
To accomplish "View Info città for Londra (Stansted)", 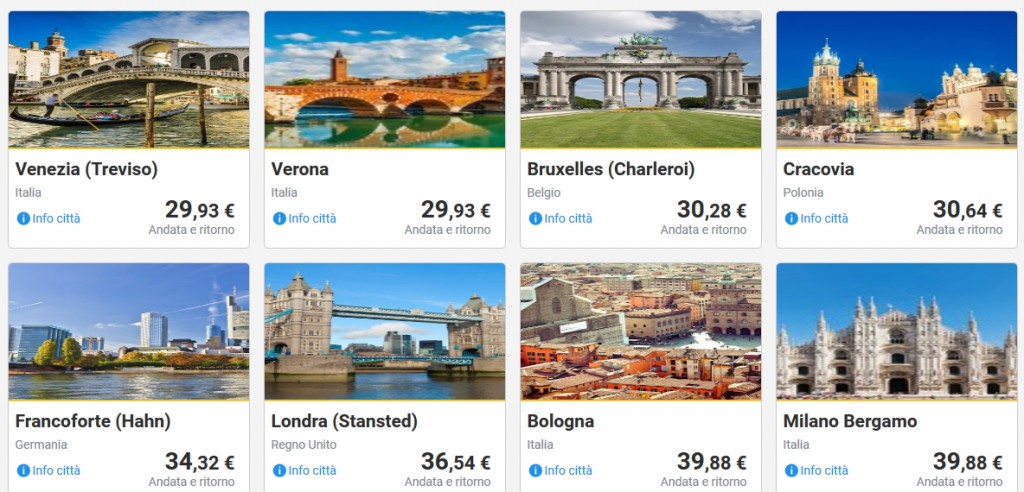I will (x=305, y=470).
